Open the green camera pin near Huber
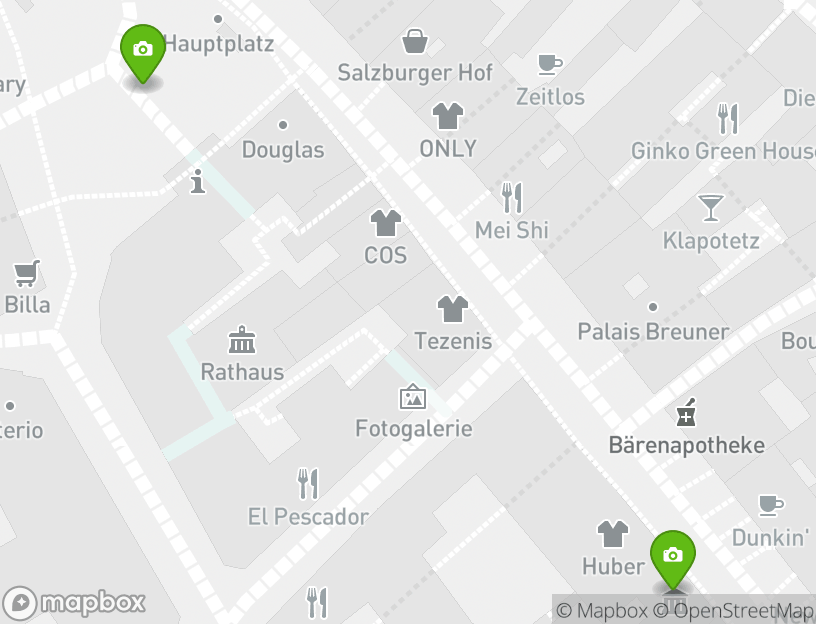This screenshot has height=624, width=816. click(x=673, y=555)
